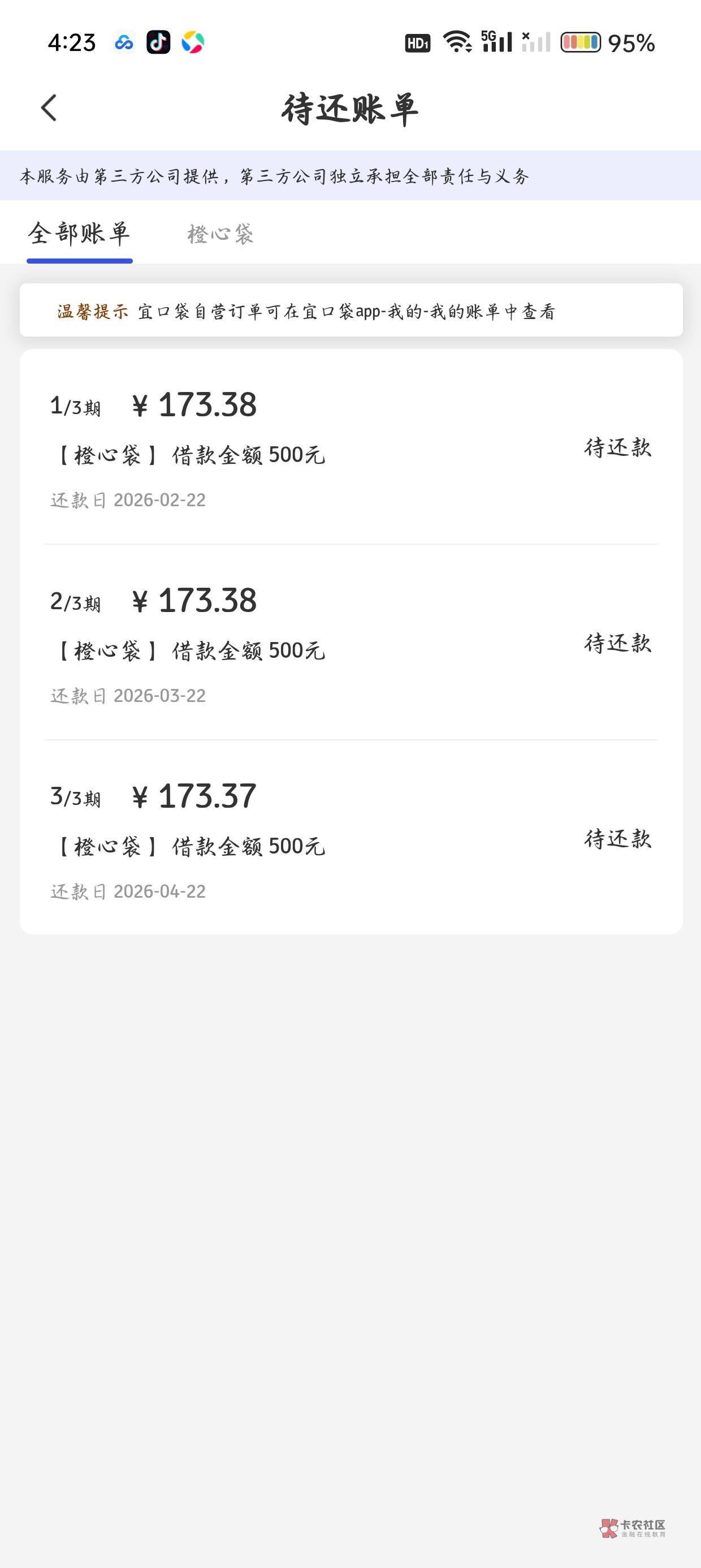Open the 3/3期 bill due 2026-04-22
Screen dimensions: 701x1568
[x=350, y=839]
